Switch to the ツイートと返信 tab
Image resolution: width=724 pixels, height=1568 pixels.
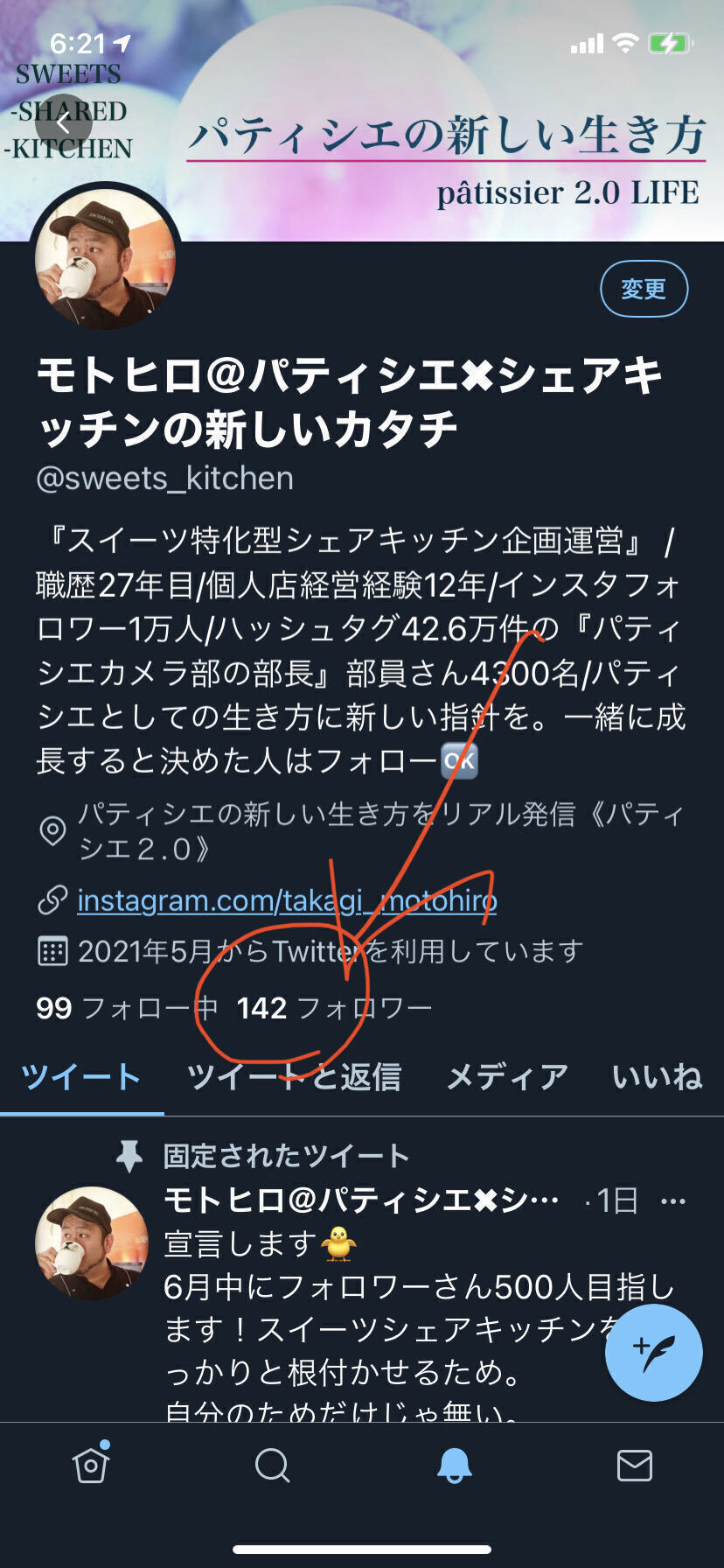click(x=294, y=1076)
